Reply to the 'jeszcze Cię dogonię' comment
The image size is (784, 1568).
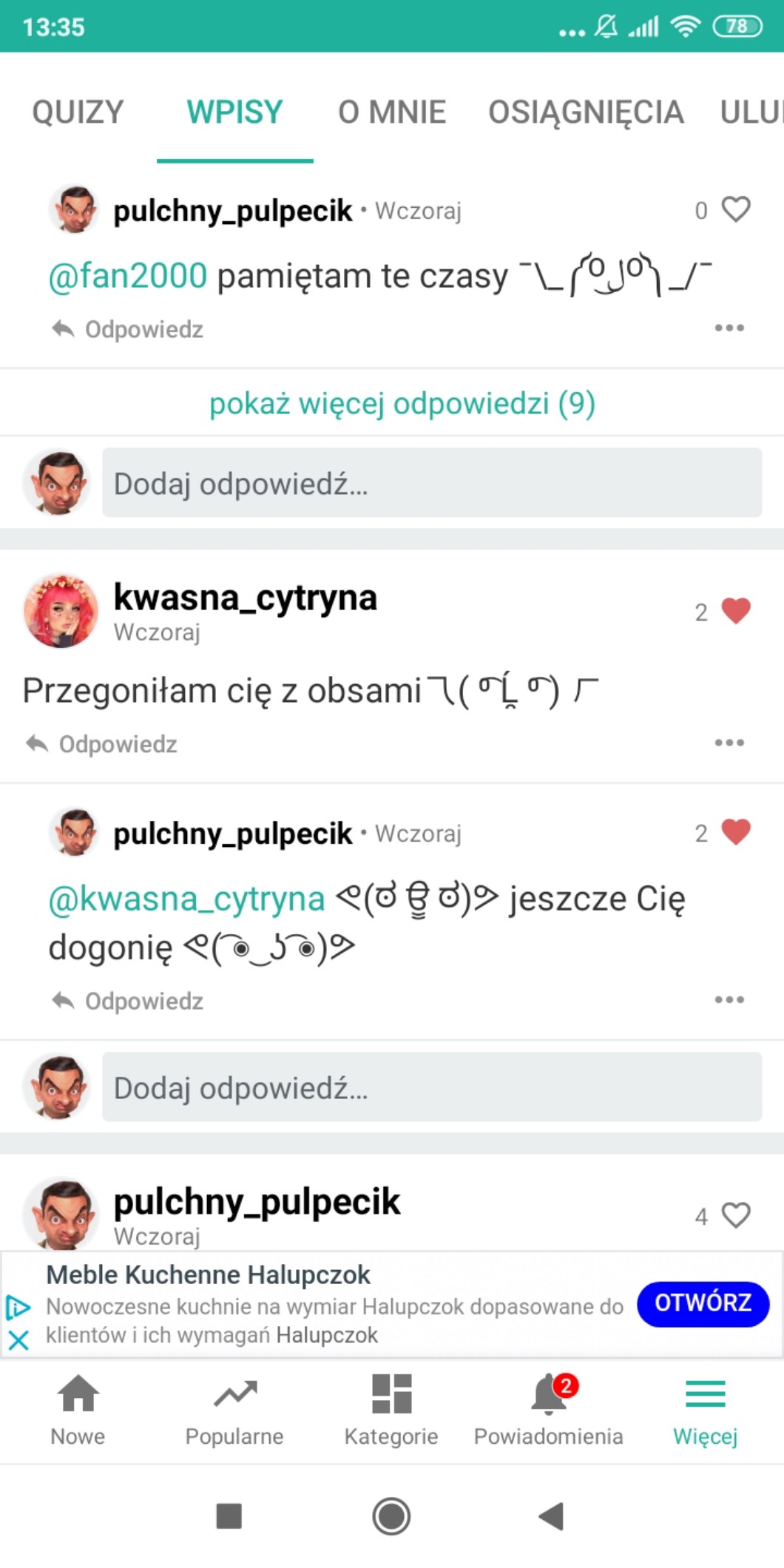(x=128, y=1001)
